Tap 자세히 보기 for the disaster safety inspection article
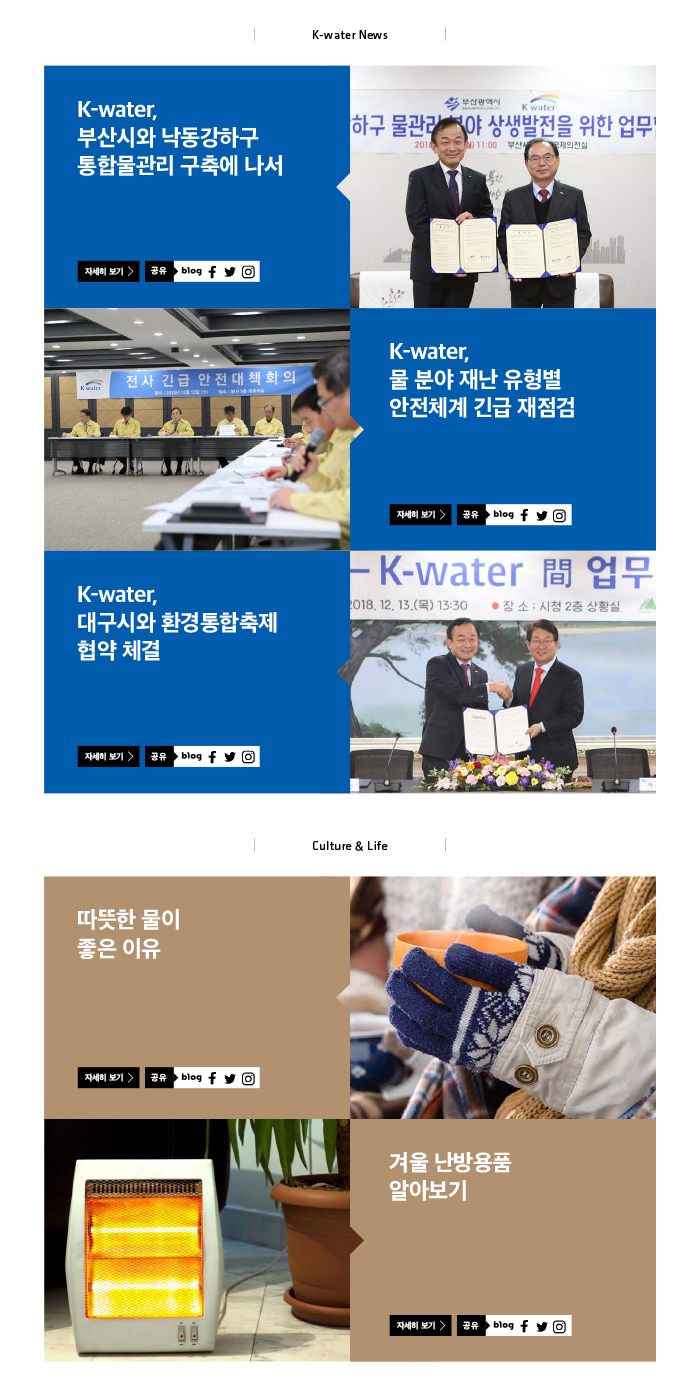The image size is (700, 1387). pos(420,515)
